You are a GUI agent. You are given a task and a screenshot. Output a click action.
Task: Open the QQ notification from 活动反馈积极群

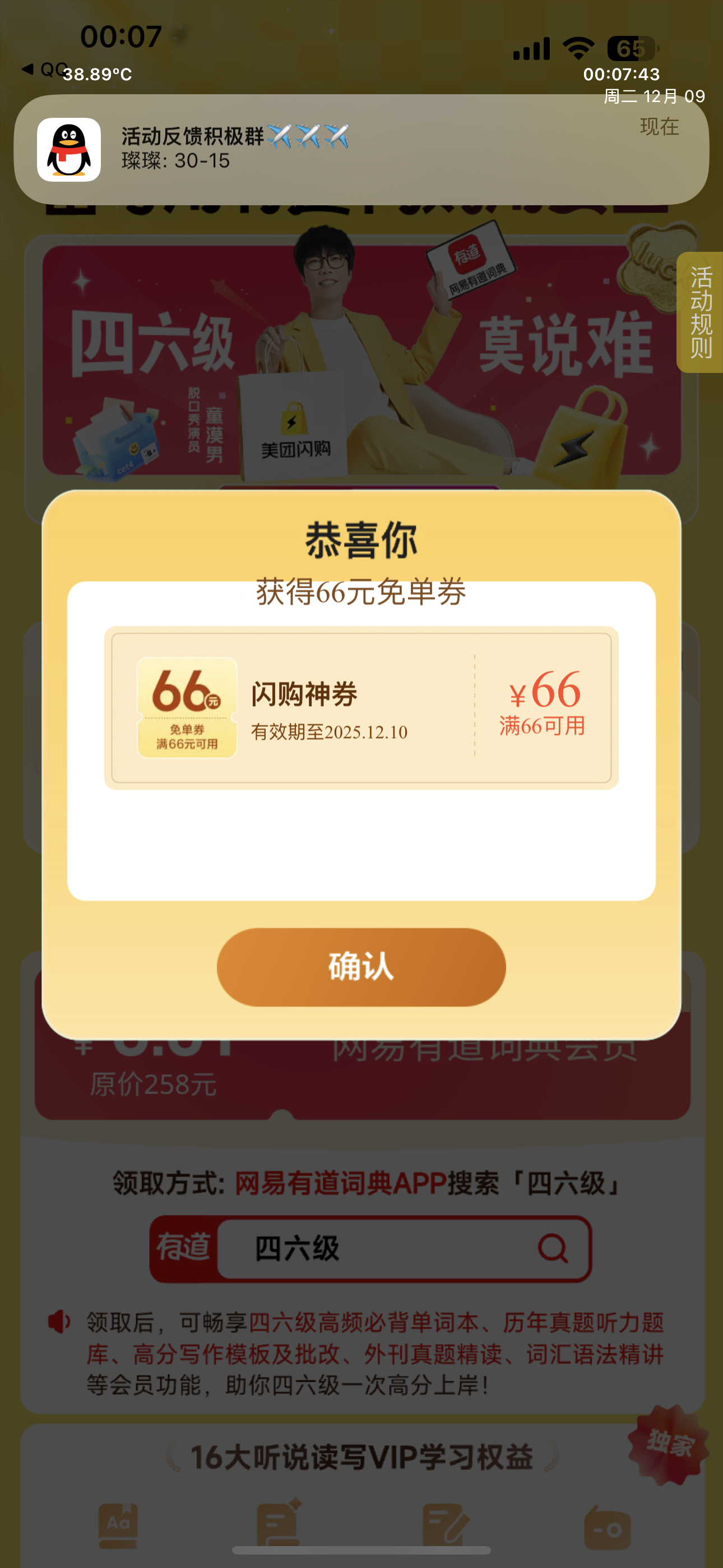point(361,149)
